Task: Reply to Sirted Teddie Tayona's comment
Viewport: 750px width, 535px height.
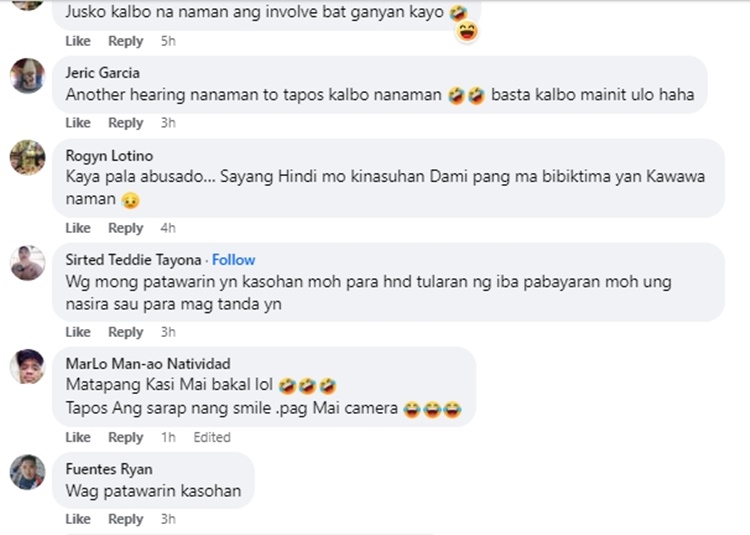Action: [x=126, y=332]
